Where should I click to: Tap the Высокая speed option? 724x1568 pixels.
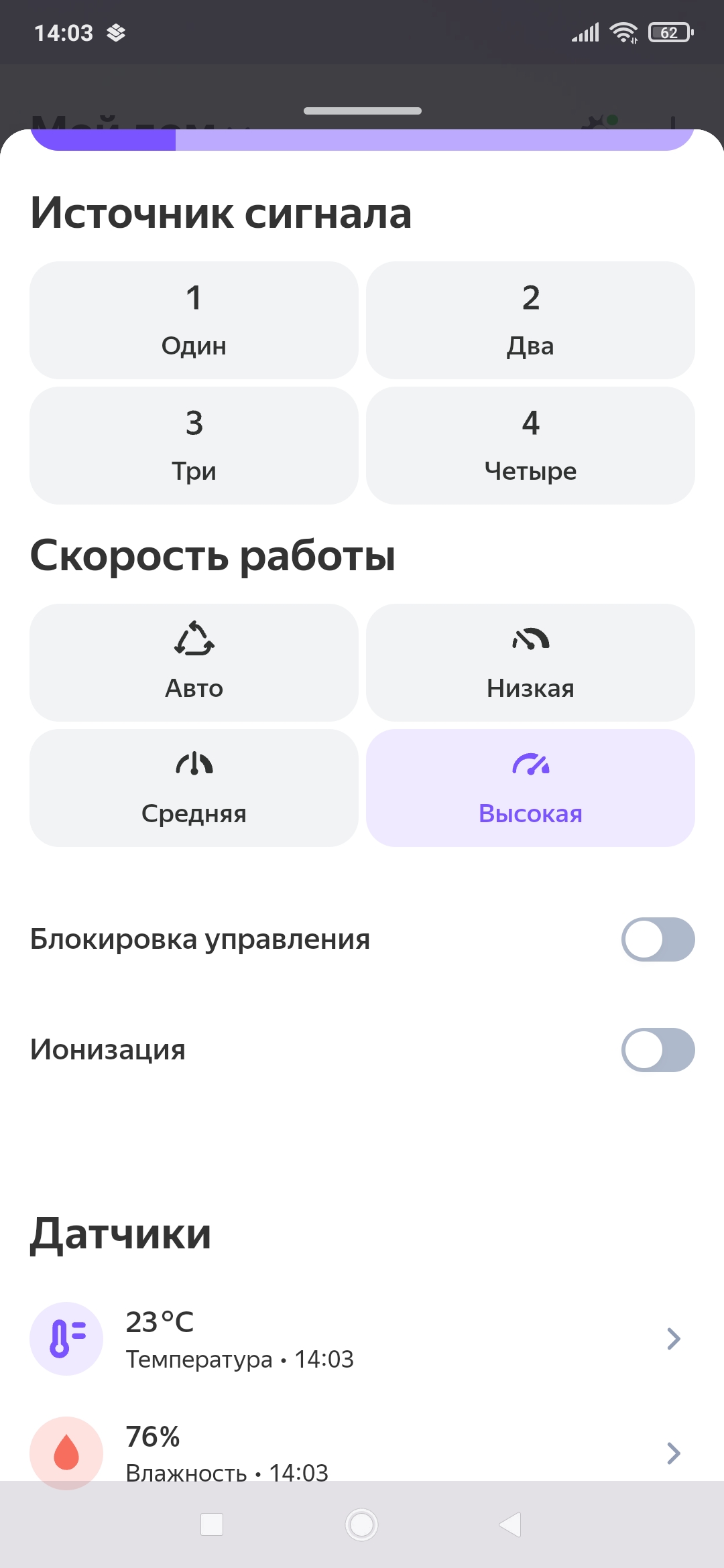point(530,788)
